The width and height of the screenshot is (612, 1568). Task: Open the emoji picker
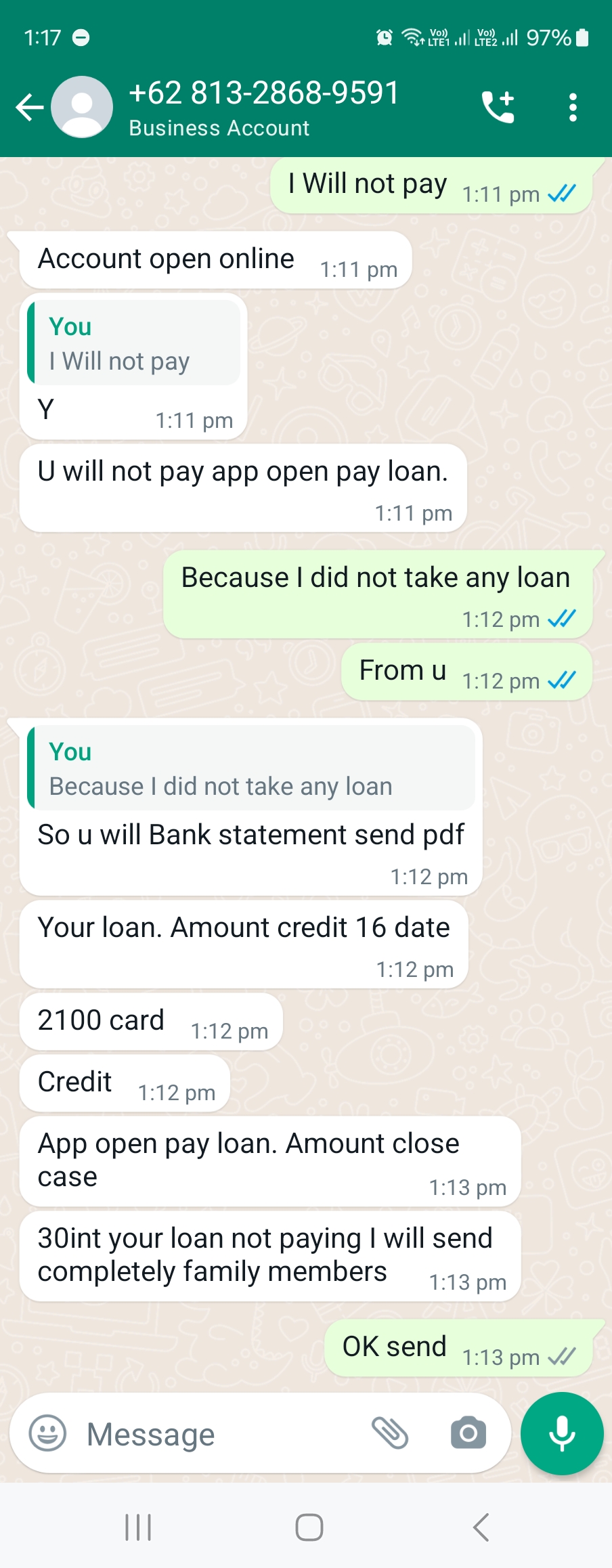coord(47,1433)
